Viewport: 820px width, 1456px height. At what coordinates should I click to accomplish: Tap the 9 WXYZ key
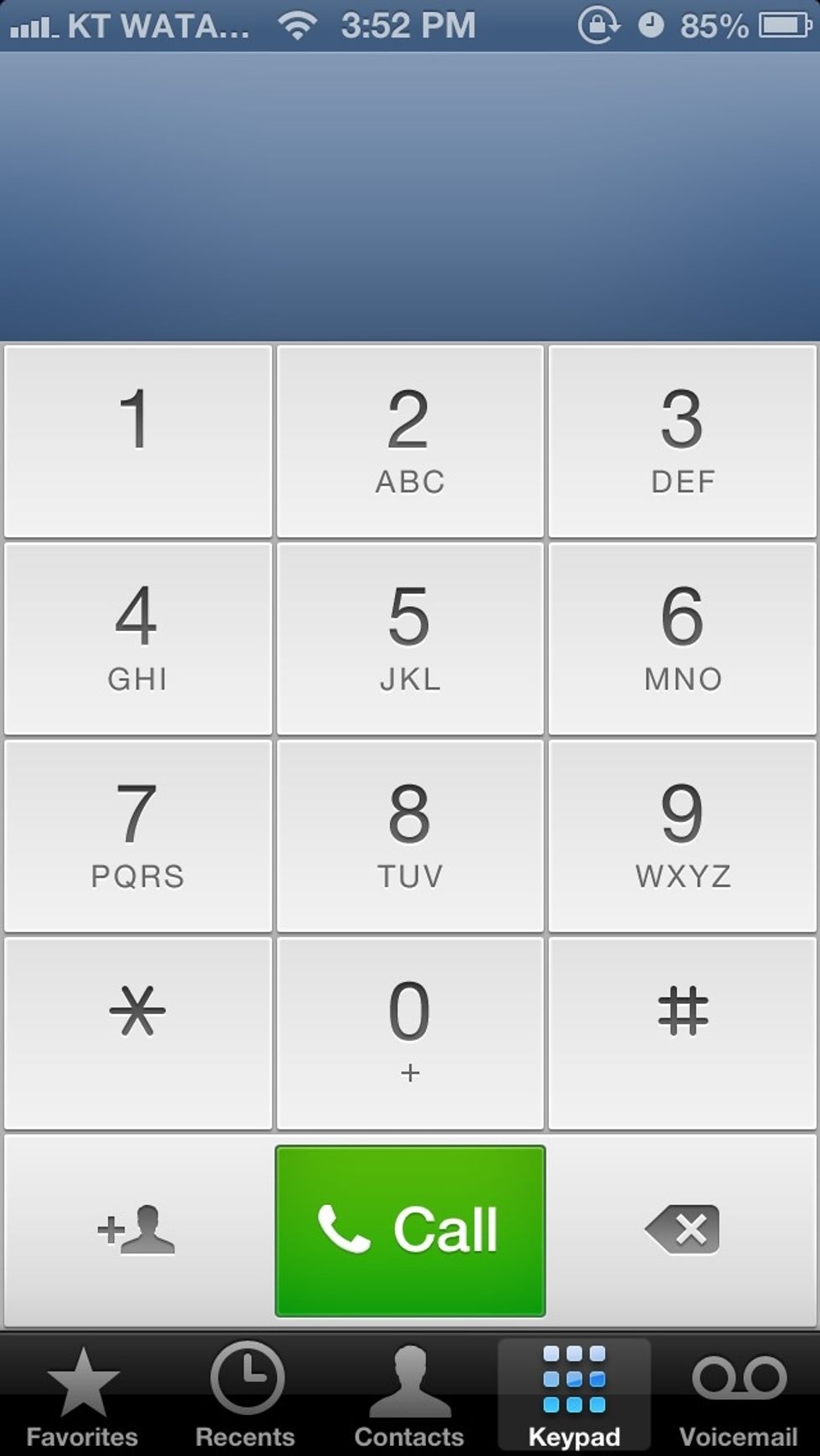point(682,834)
